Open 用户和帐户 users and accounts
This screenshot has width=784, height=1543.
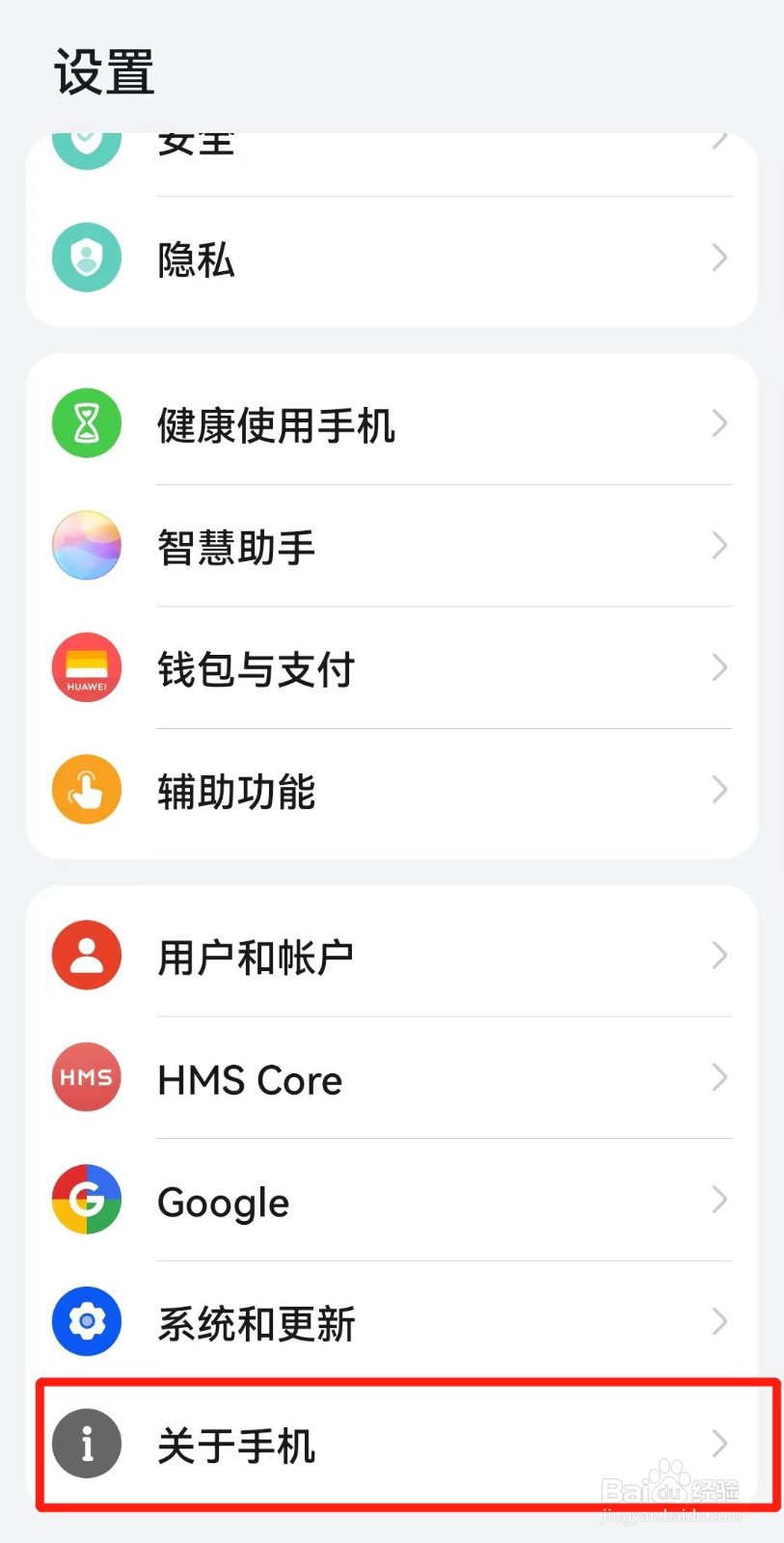click(x=392, y=956)
